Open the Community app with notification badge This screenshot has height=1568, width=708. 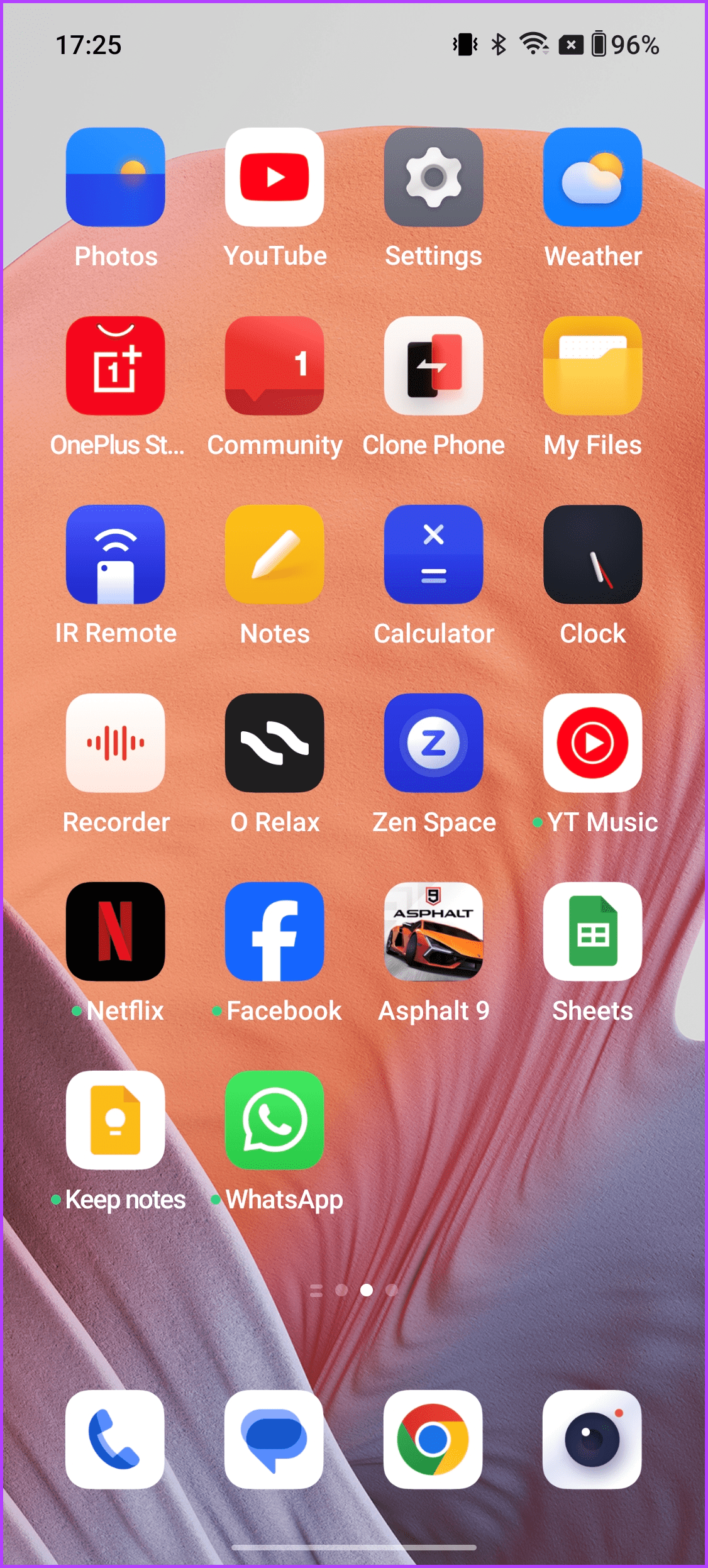[x=275, y=367]
